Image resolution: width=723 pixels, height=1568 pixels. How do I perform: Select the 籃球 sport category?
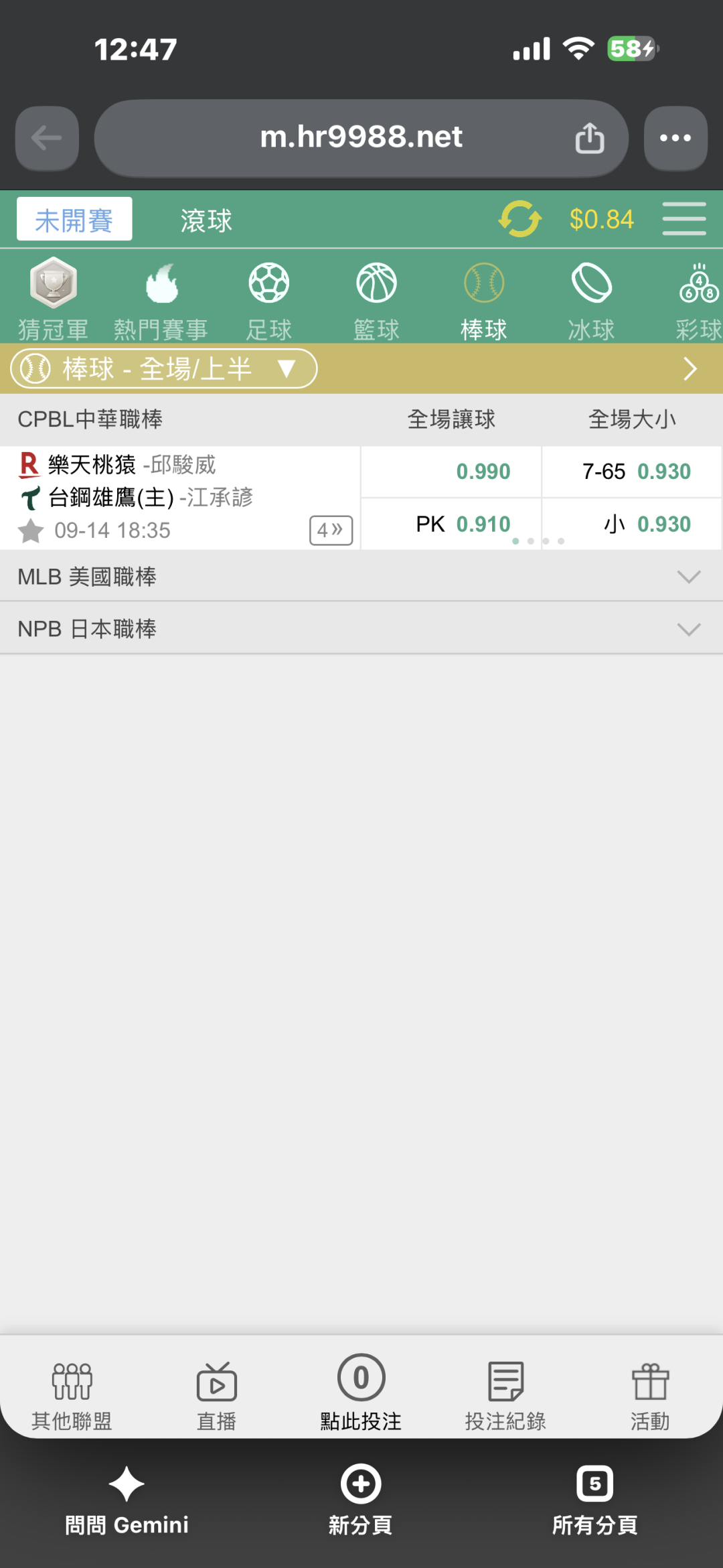[x=376, y=299]
